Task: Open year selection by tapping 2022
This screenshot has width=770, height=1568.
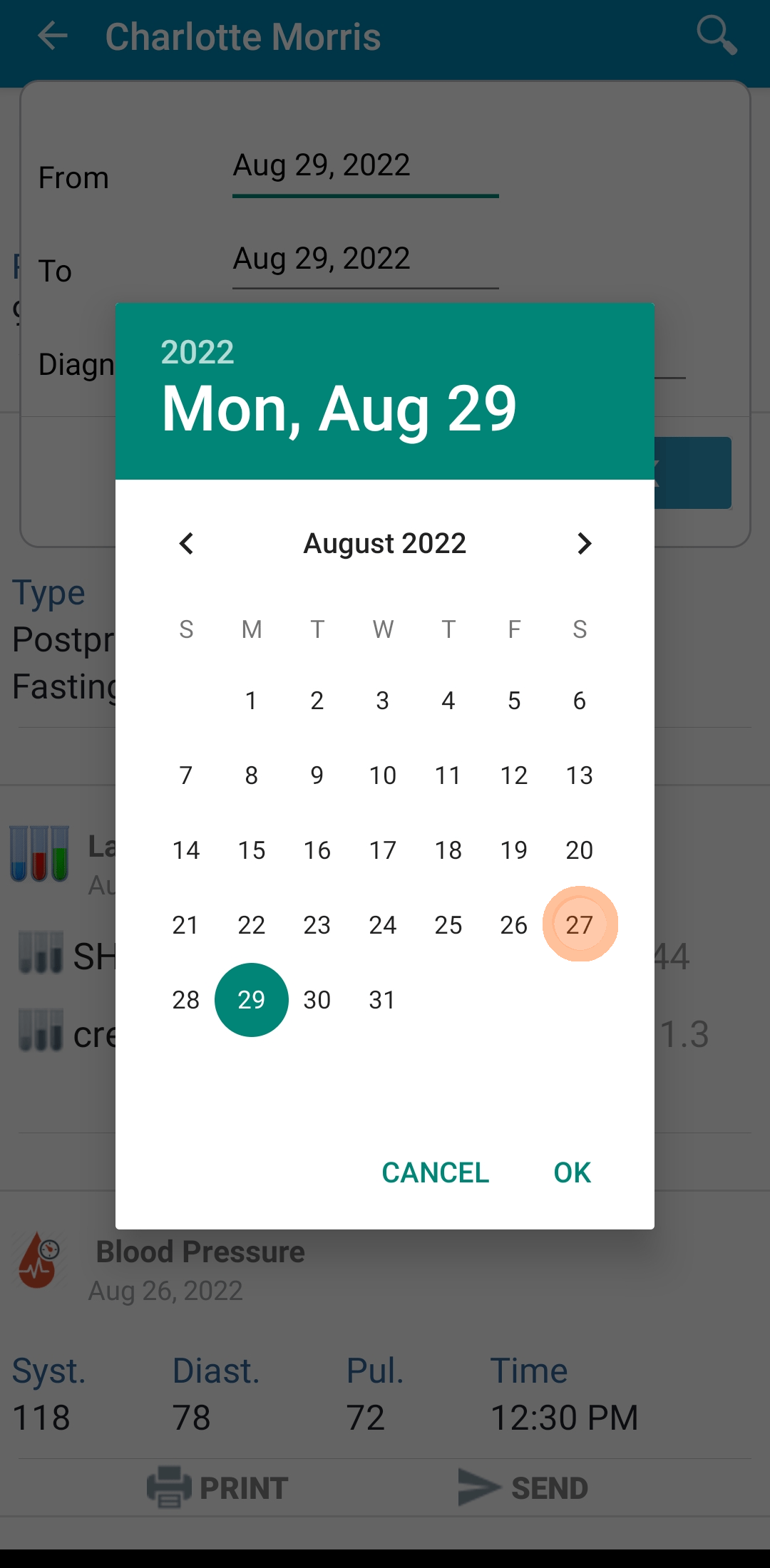Action: [x=197, y=352]
